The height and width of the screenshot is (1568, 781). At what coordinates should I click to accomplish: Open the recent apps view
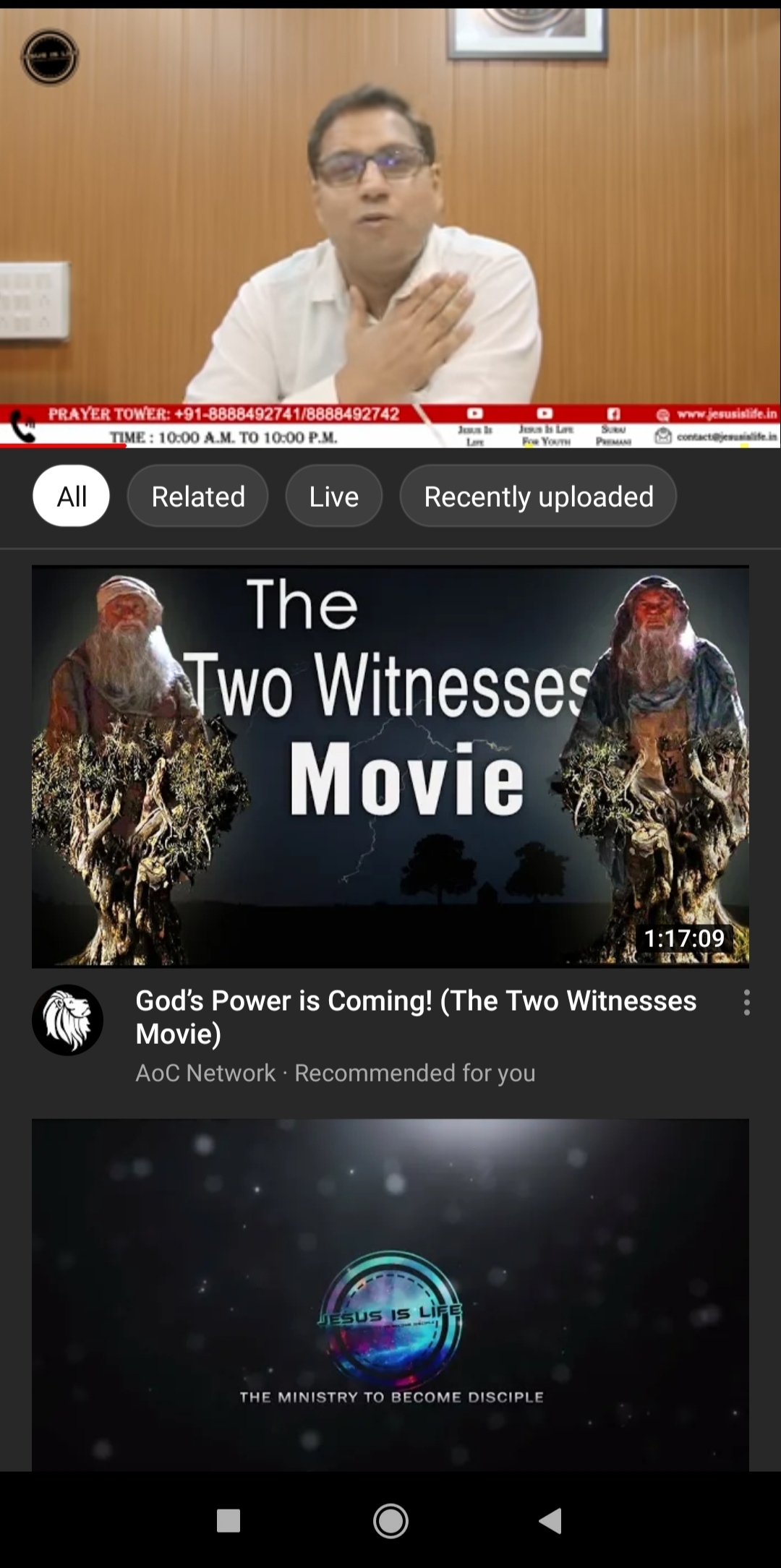229,1521
